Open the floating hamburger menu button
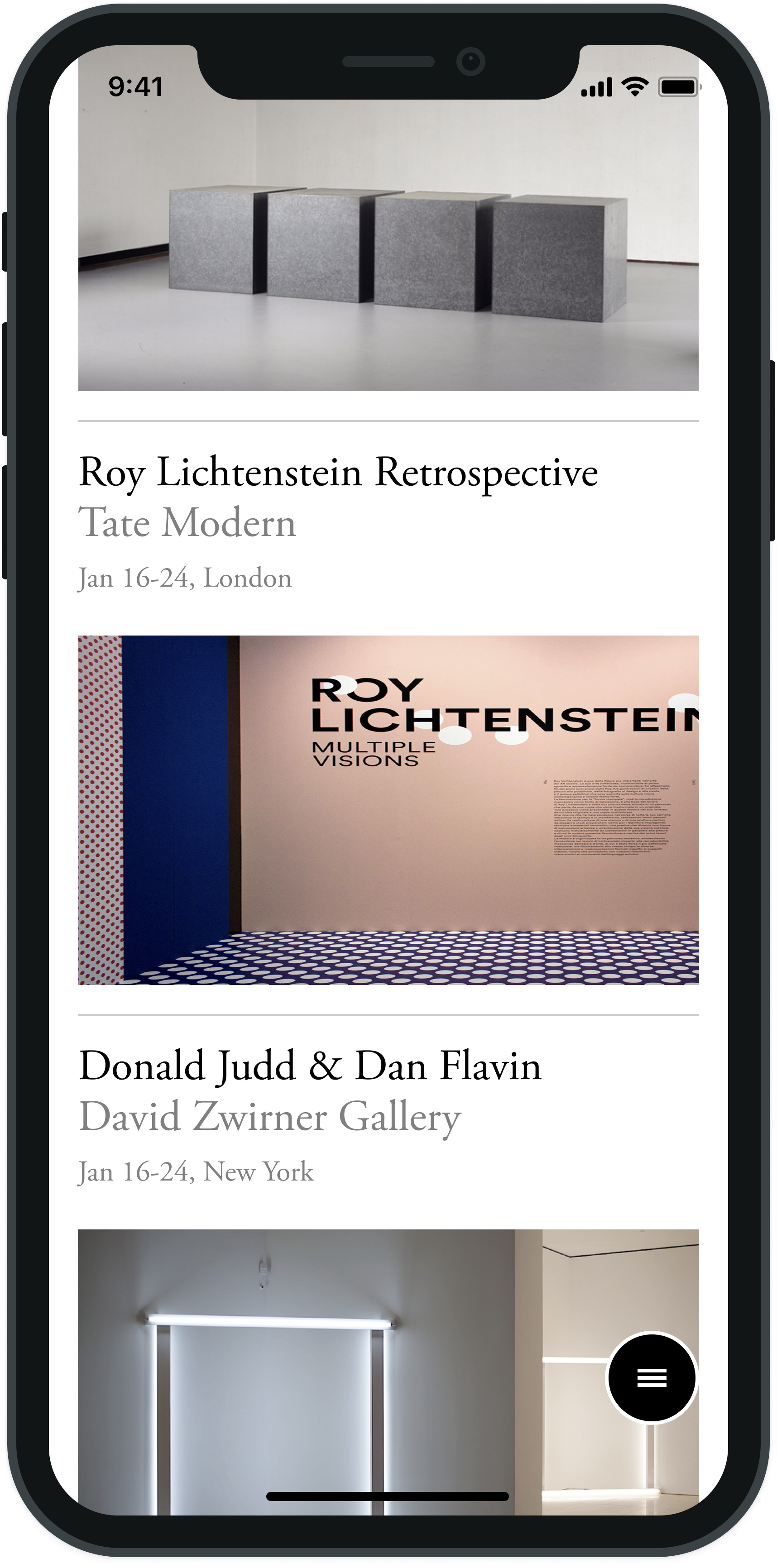 pos(651,1377)
